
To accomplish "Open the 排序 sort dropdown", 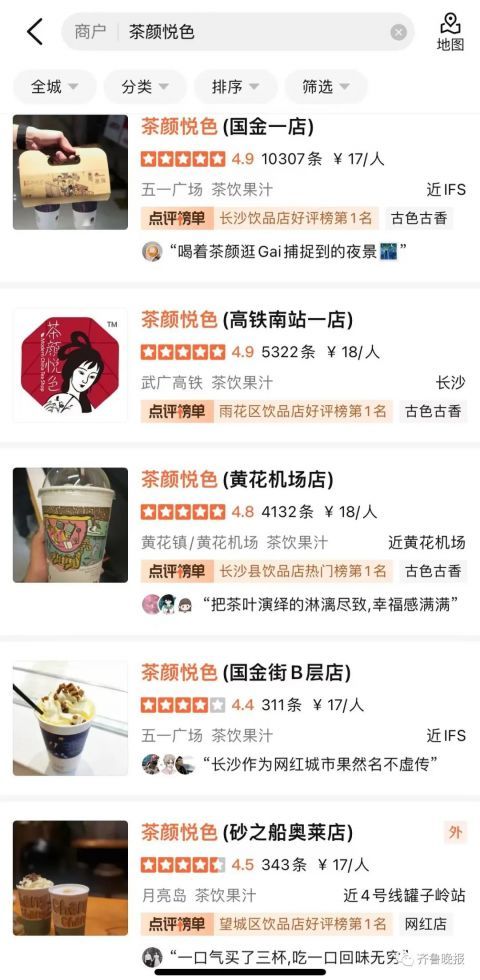I will coord(236,87).
